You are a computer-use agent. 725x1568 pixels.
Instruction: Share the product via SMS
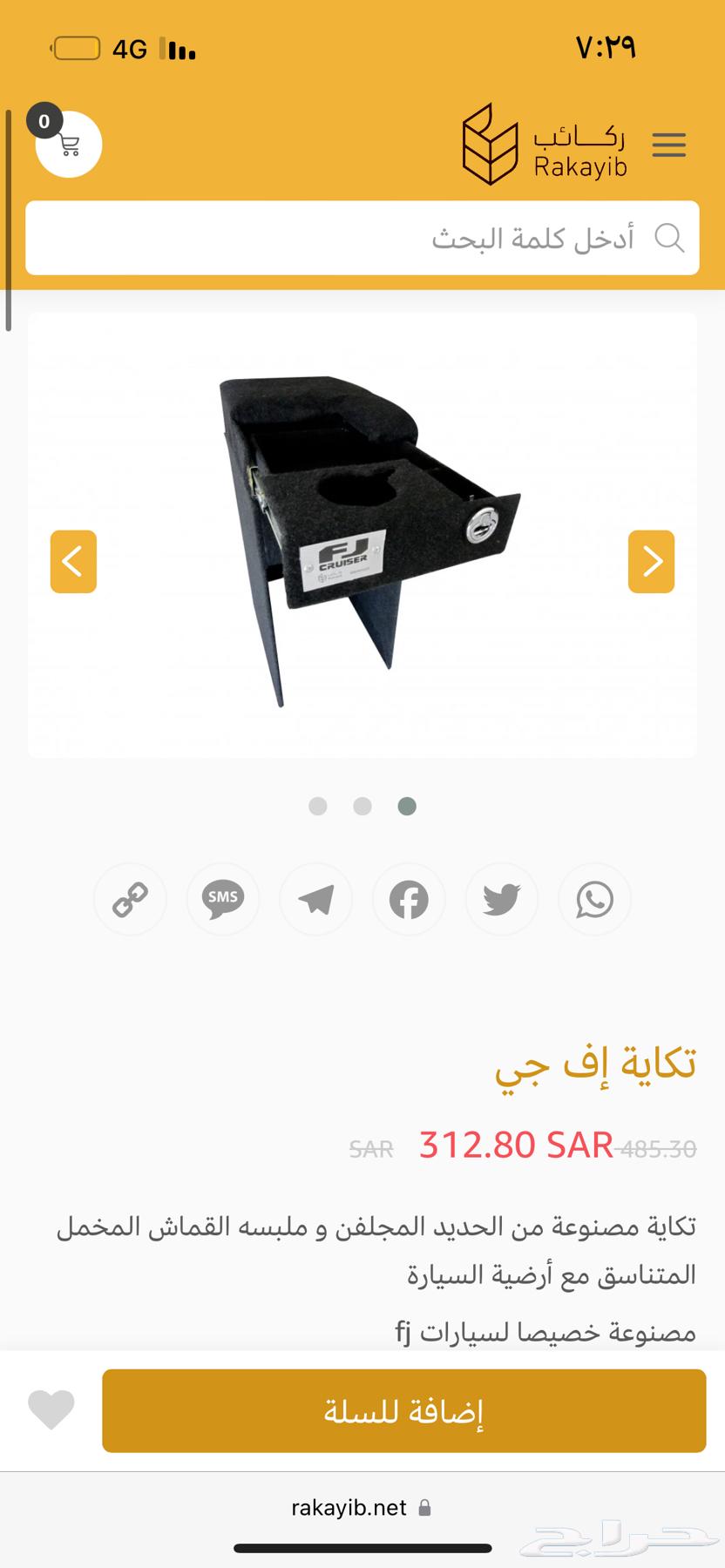coord(223,899)
